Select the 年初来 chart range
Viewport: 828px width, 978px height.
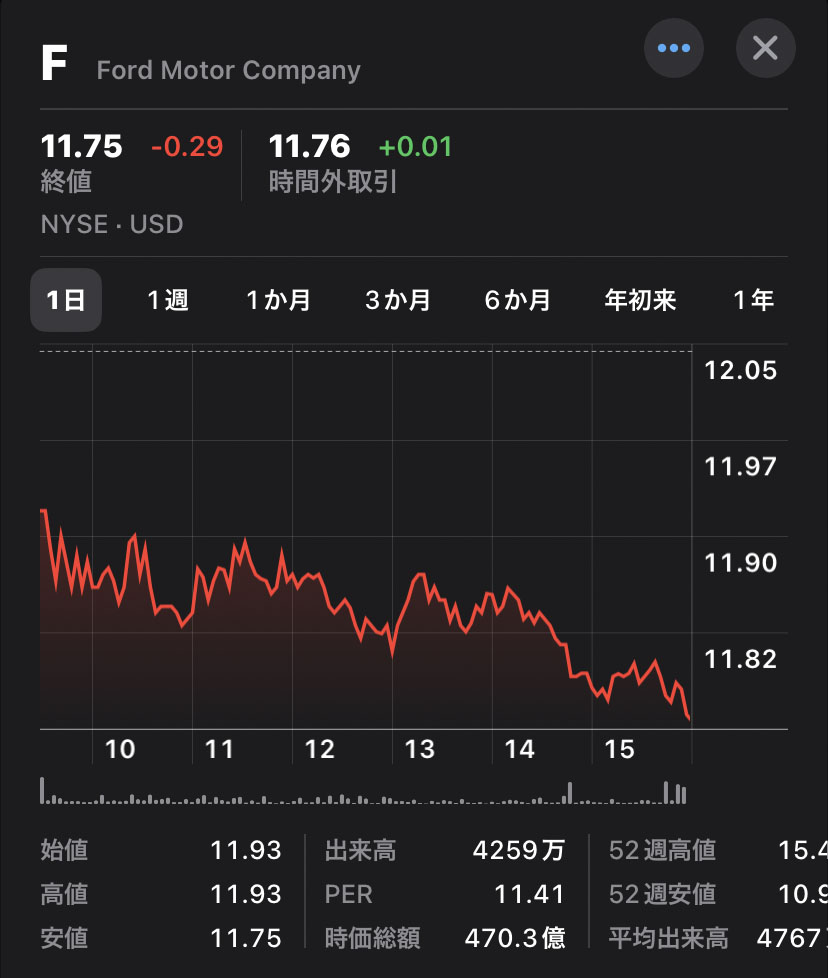pos(640,300)
